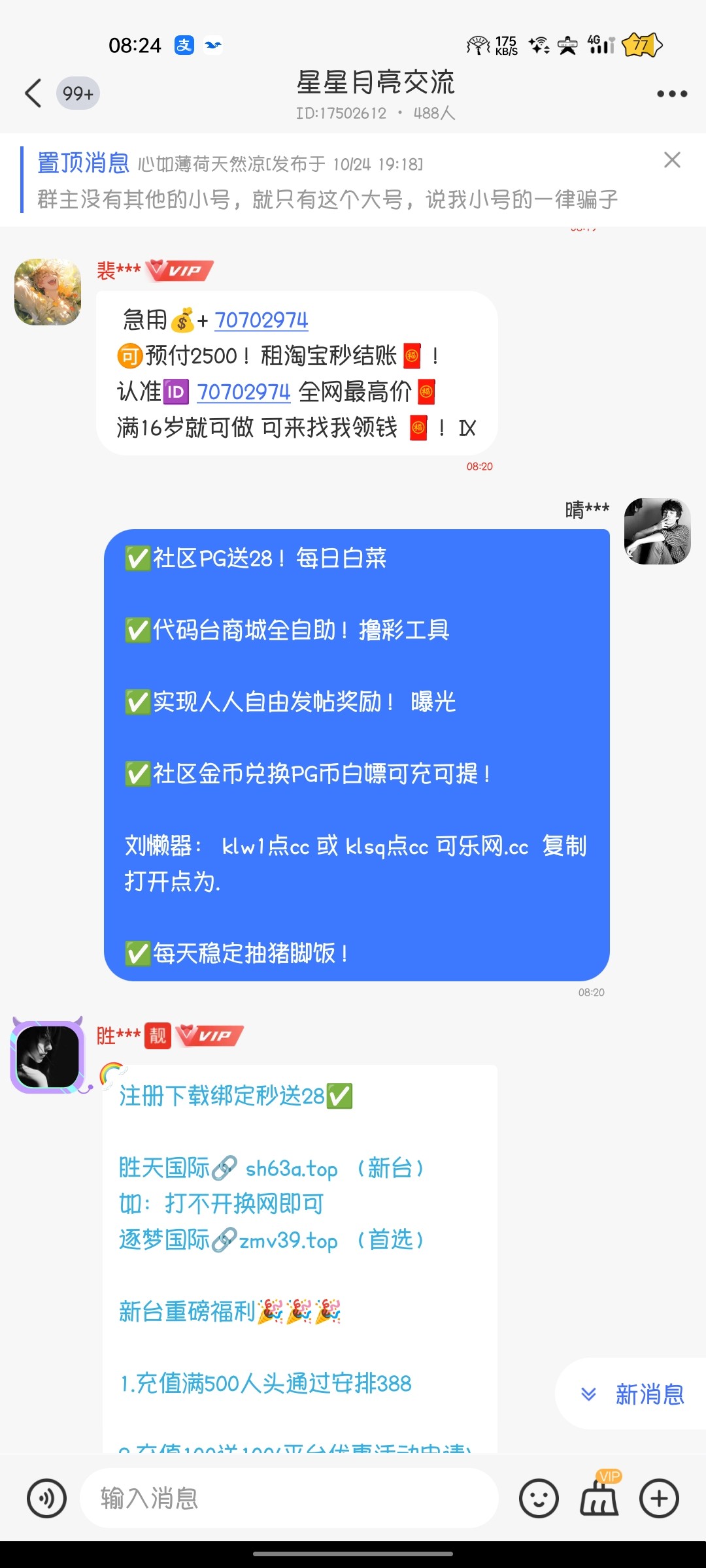Image resolution: width=706 pixels, height=1568 pixels.
Task: Open the emoji picker
Action: [539, 1498]
